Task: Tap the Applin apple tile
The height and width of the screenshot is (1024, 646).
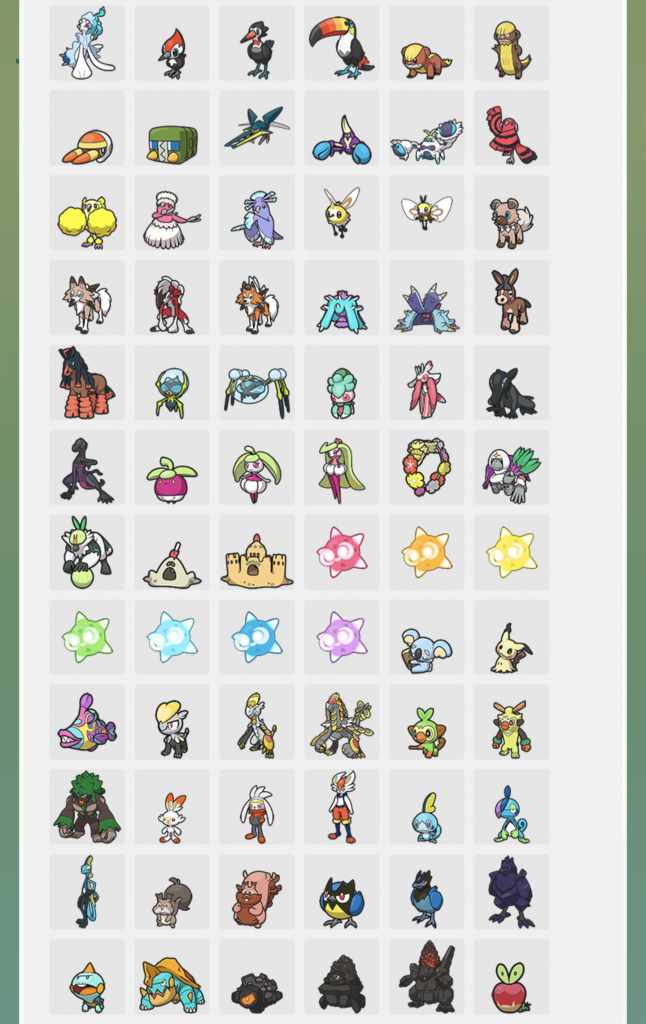Action: tap(511, 978)
